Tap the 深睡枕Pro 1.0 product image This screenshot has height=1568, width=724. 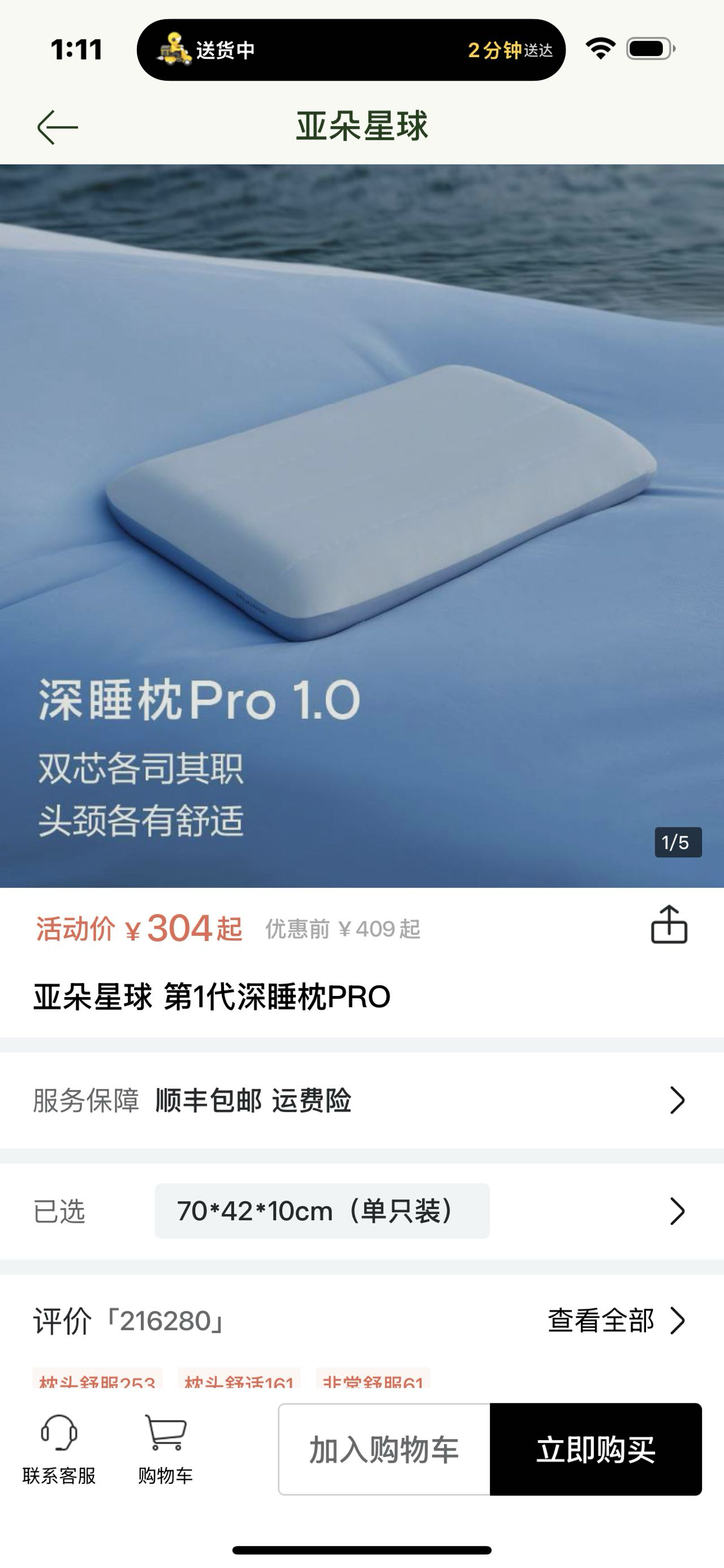point(361,517)
